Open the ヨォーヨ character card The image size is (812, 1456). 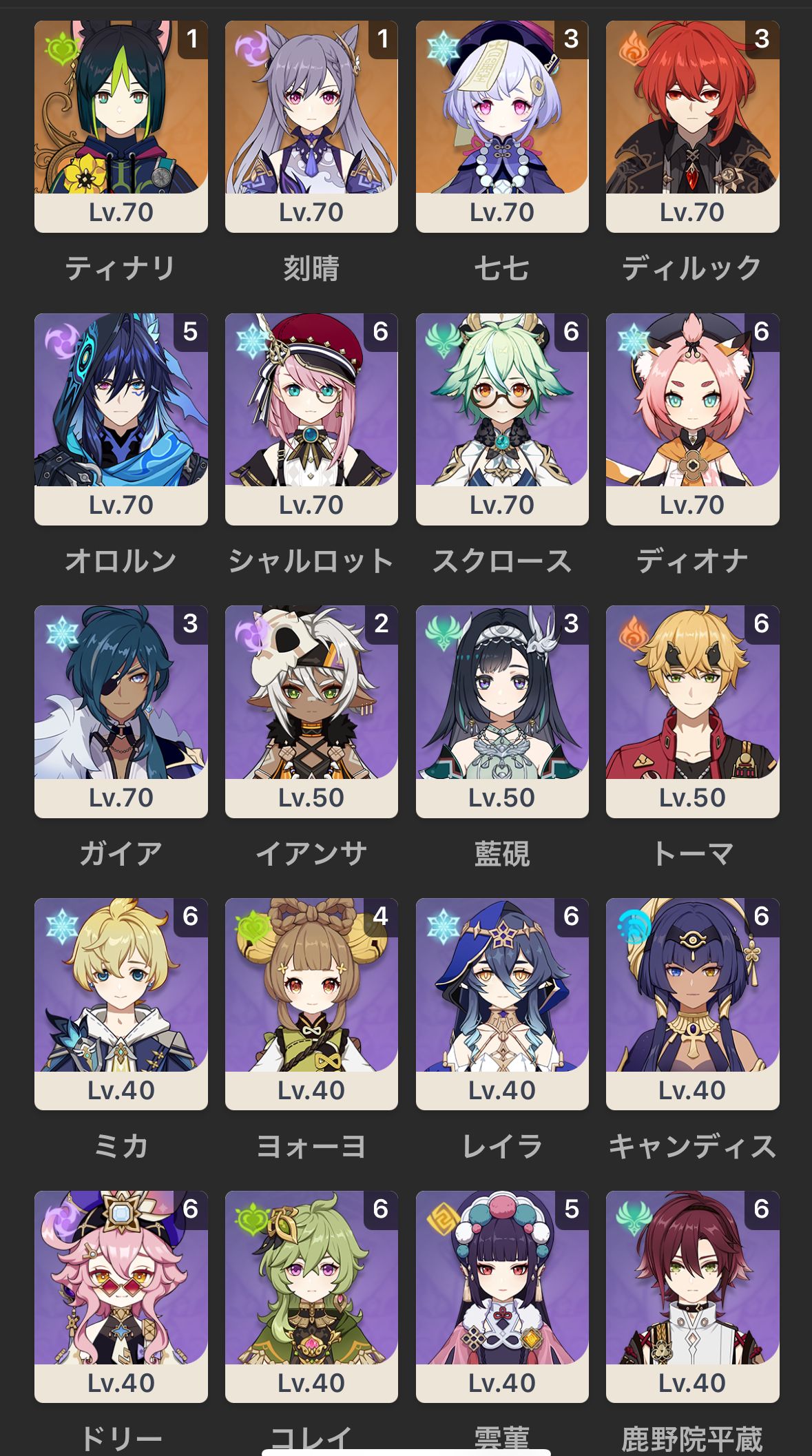[311, 1003]
